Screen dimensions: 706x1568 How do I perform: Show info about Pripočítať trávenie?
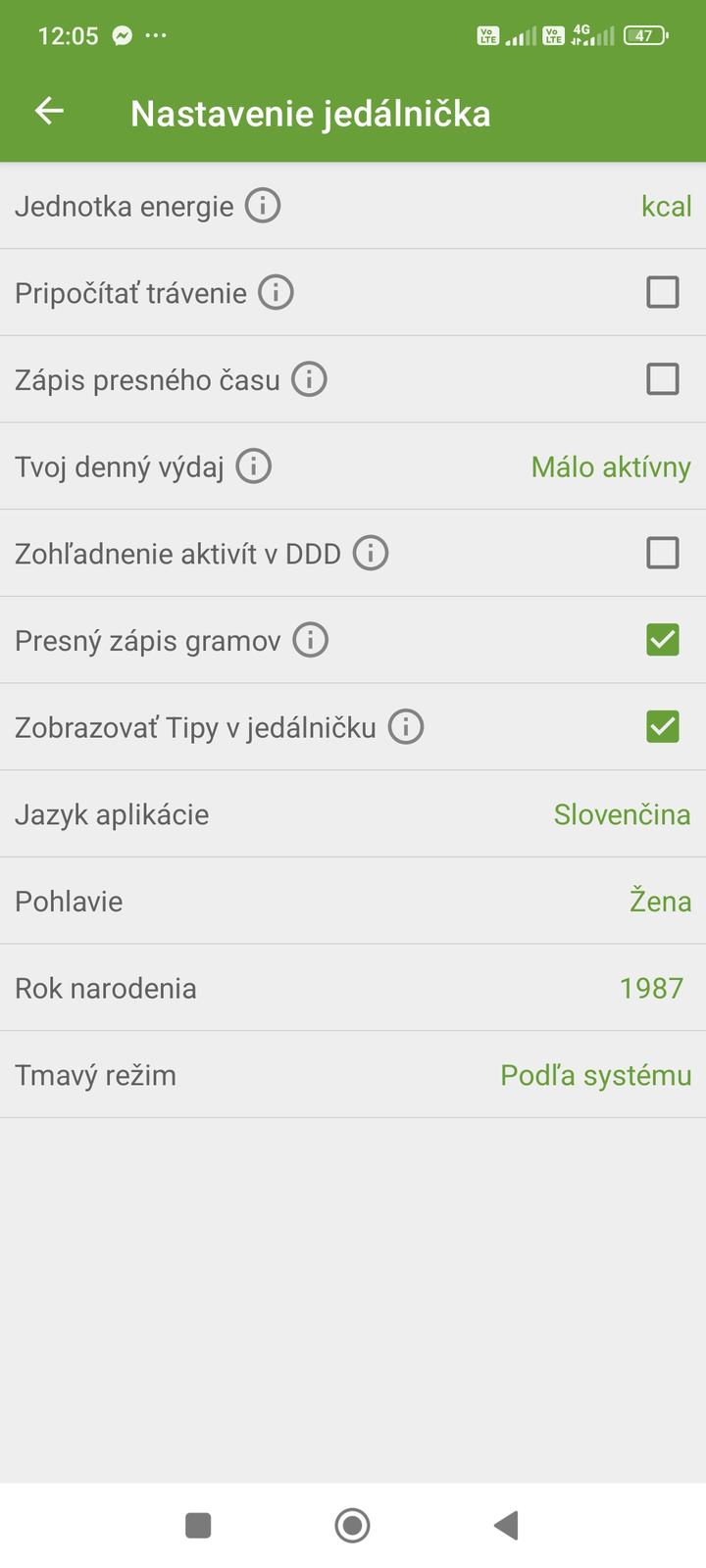(276, 292)
